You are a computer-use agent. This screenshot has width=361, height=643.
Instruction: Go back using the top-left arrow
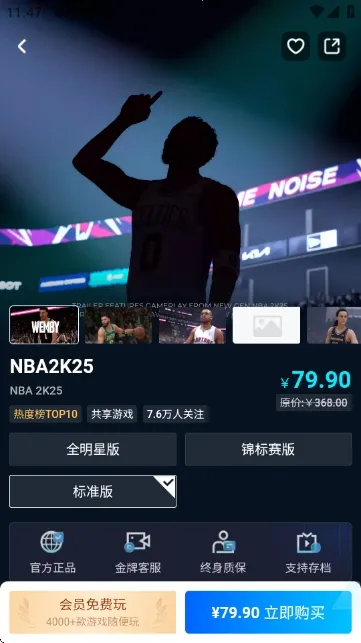(x=22, y=46)
